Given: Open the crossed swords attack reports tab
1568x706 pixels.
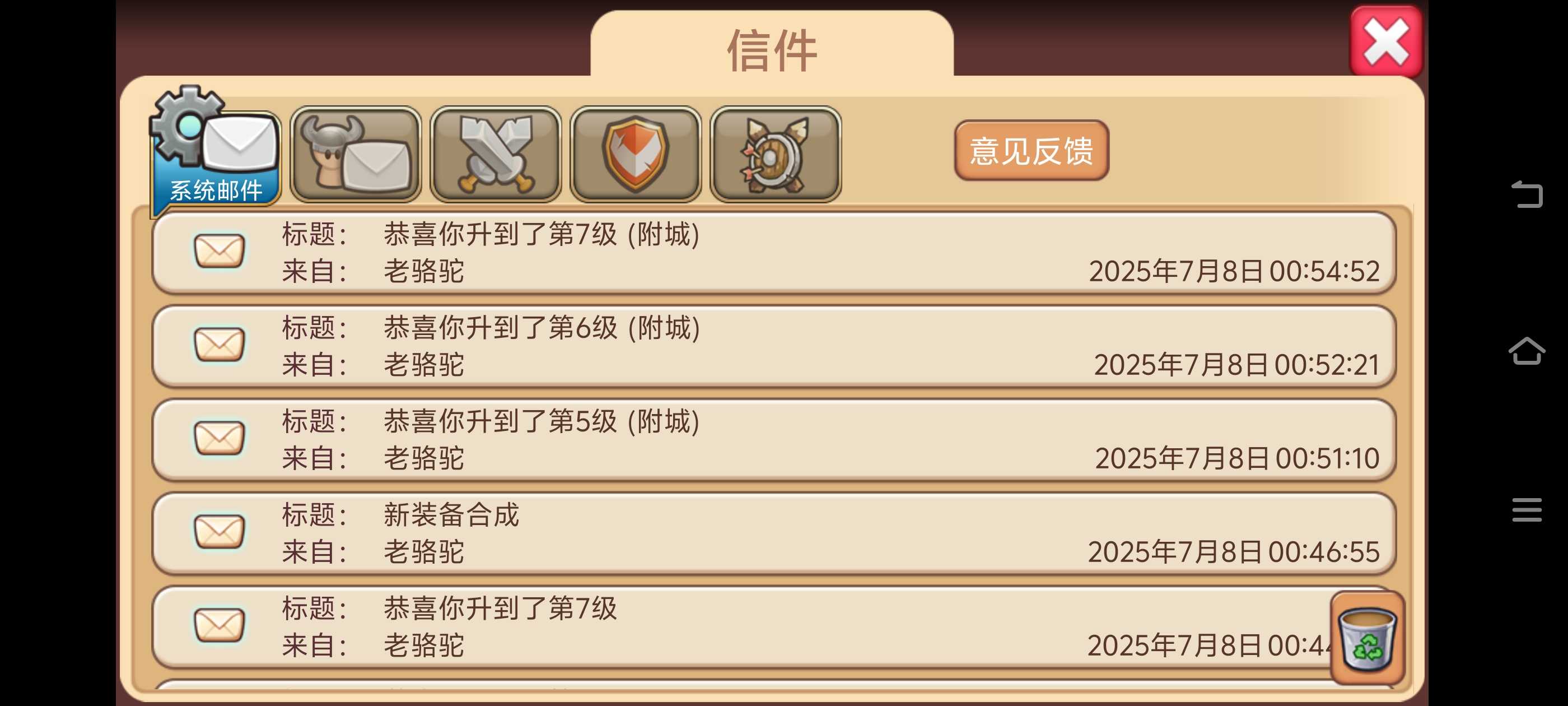Looking at the screenshot, I should [x=496, y=155].
